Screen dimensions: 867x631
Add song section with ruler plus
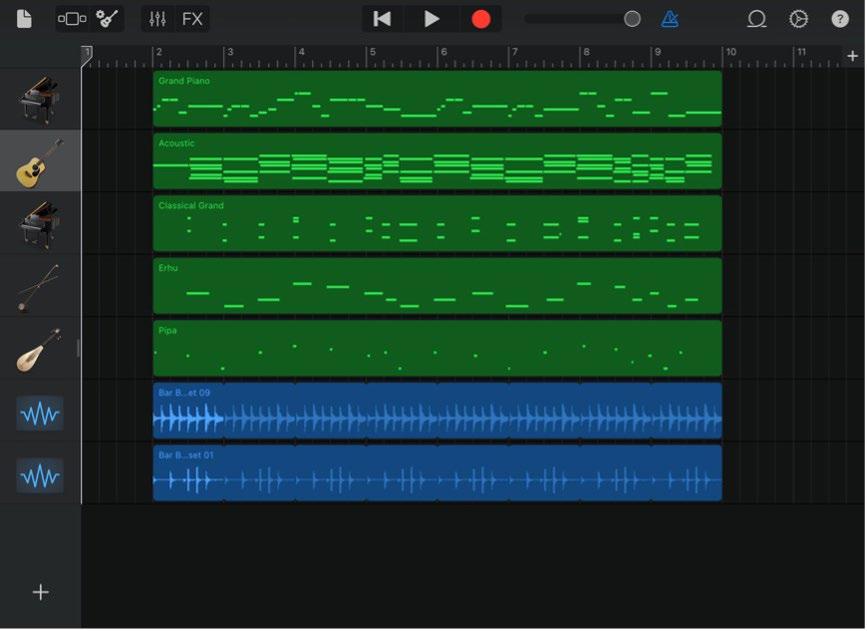[851, 57]
